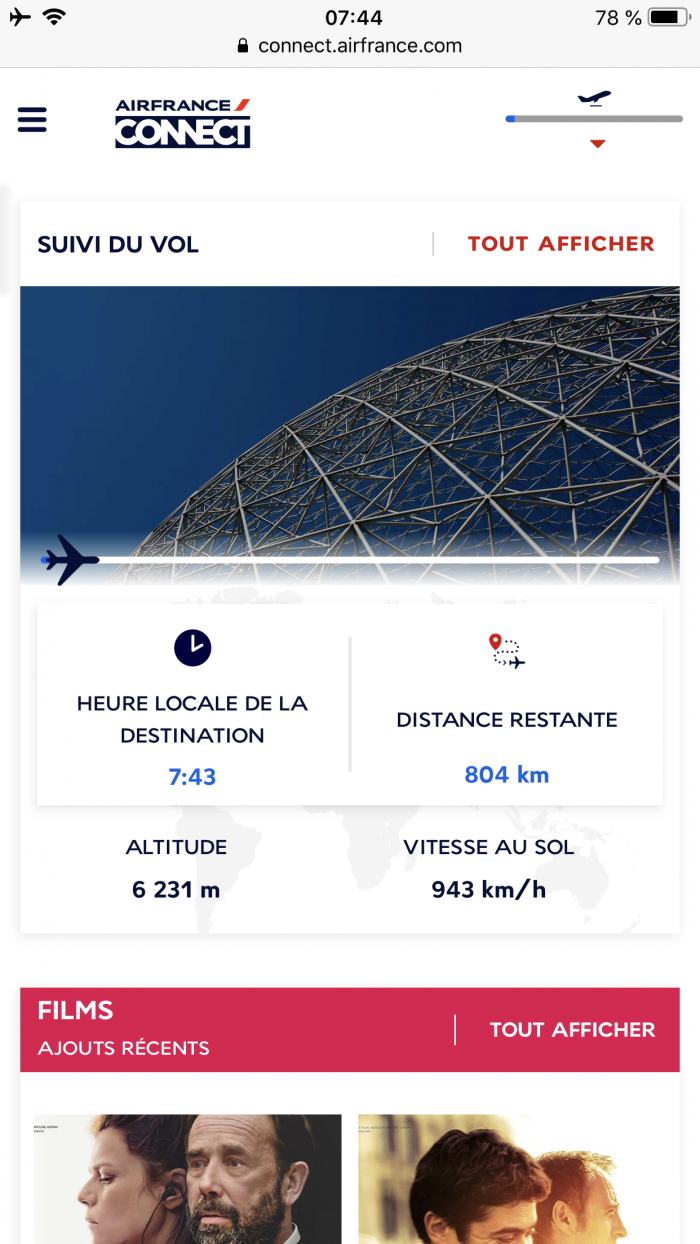Open the film with the bearded man
The width and height of the screenshot is (700, 1244).
coord(188,1180)
